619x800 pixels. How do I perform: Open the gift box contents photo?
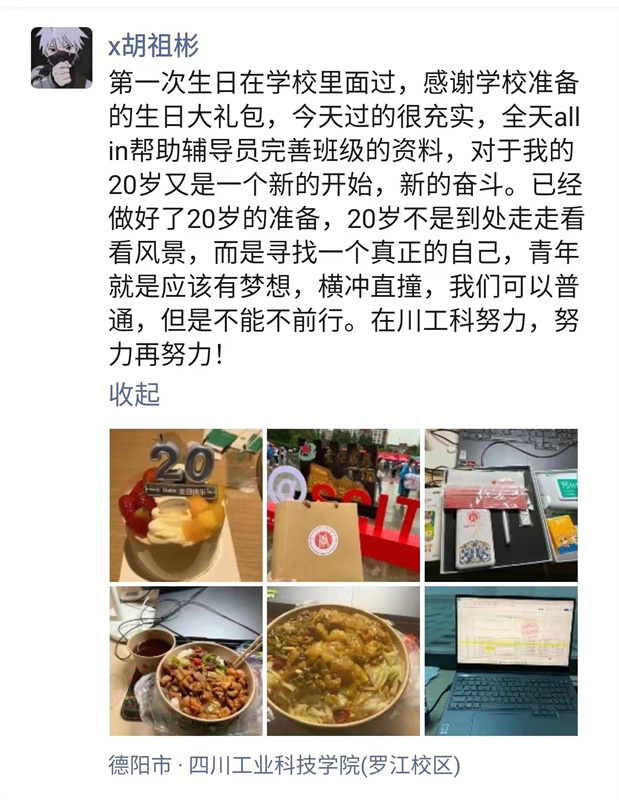pos(501,505)
